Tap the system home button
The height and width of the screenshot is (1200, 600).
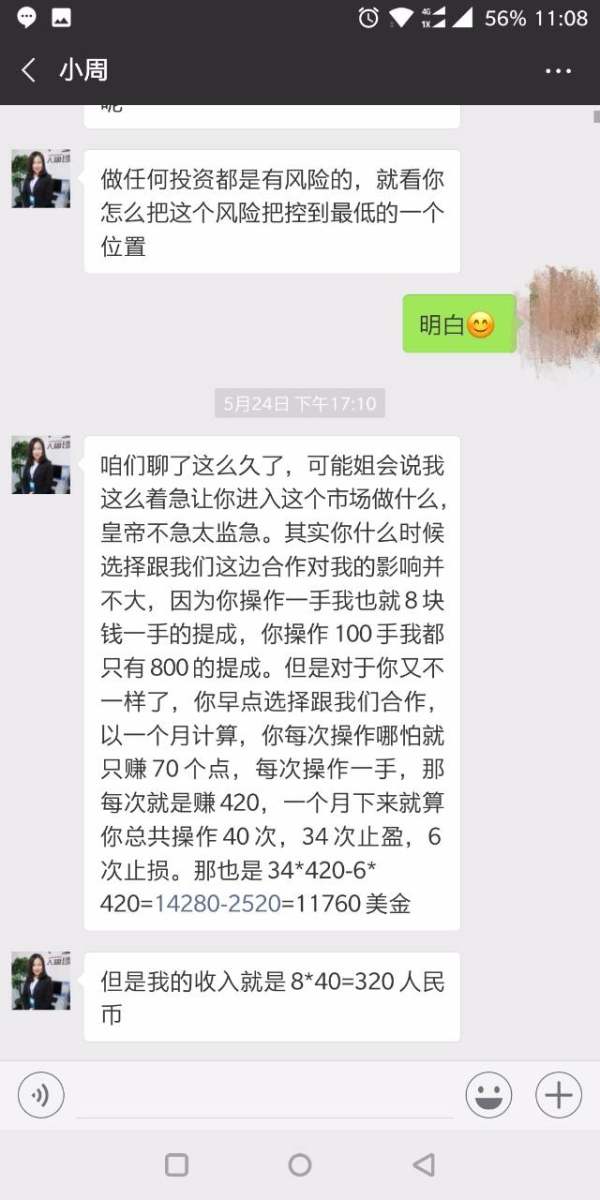pyautogui.click(x=300, y=1165)
